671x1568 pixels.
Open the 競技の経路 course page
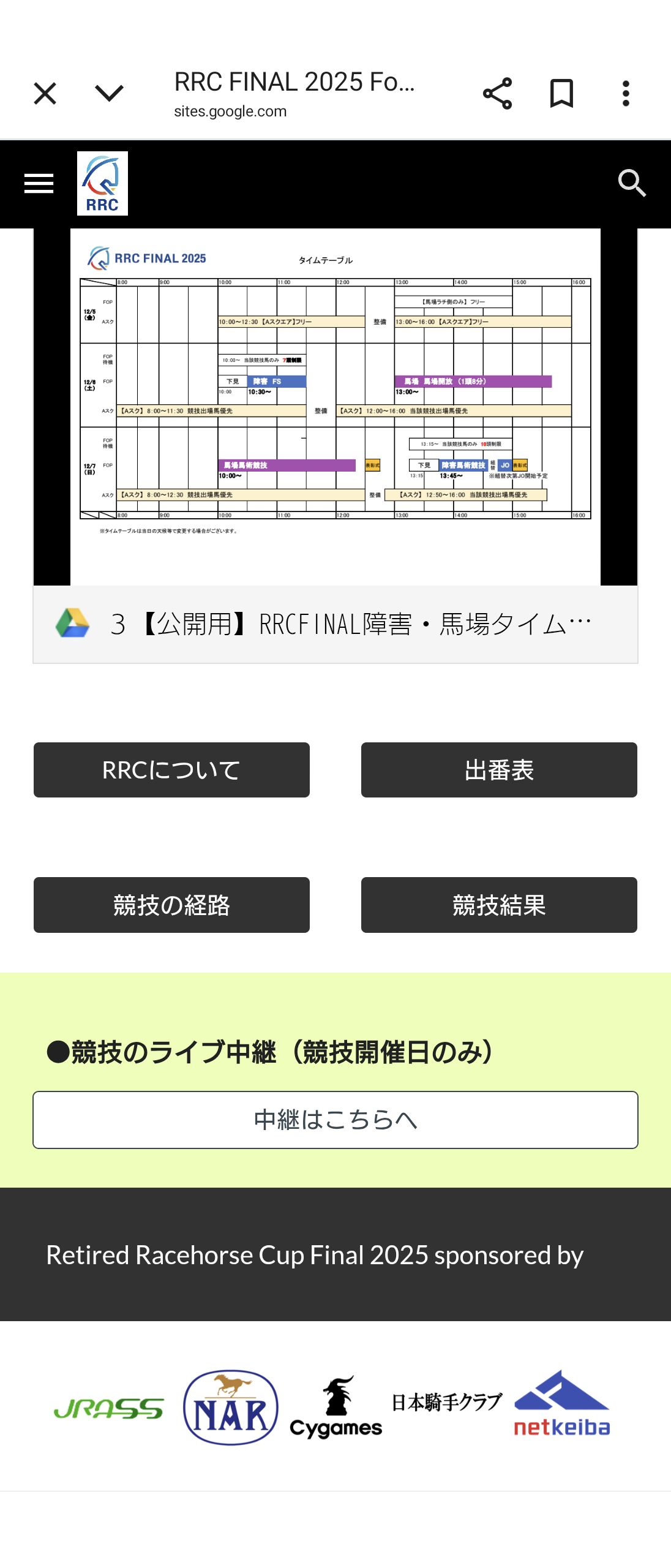(171, 905)
